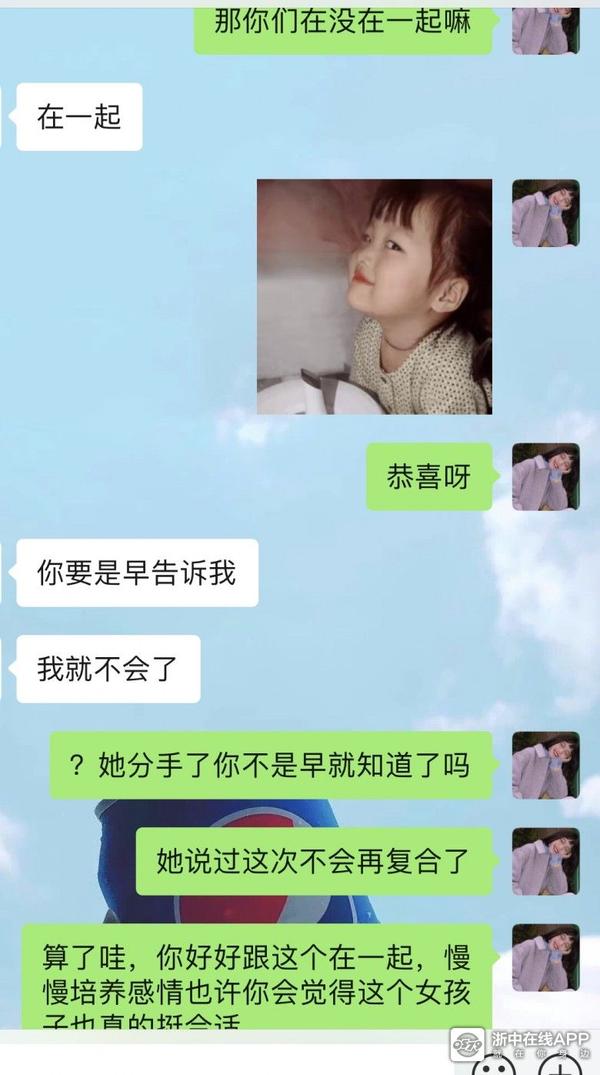The image size is (600, 1075).
Task: Open the little girl photo message
Action: coord(374,296)
